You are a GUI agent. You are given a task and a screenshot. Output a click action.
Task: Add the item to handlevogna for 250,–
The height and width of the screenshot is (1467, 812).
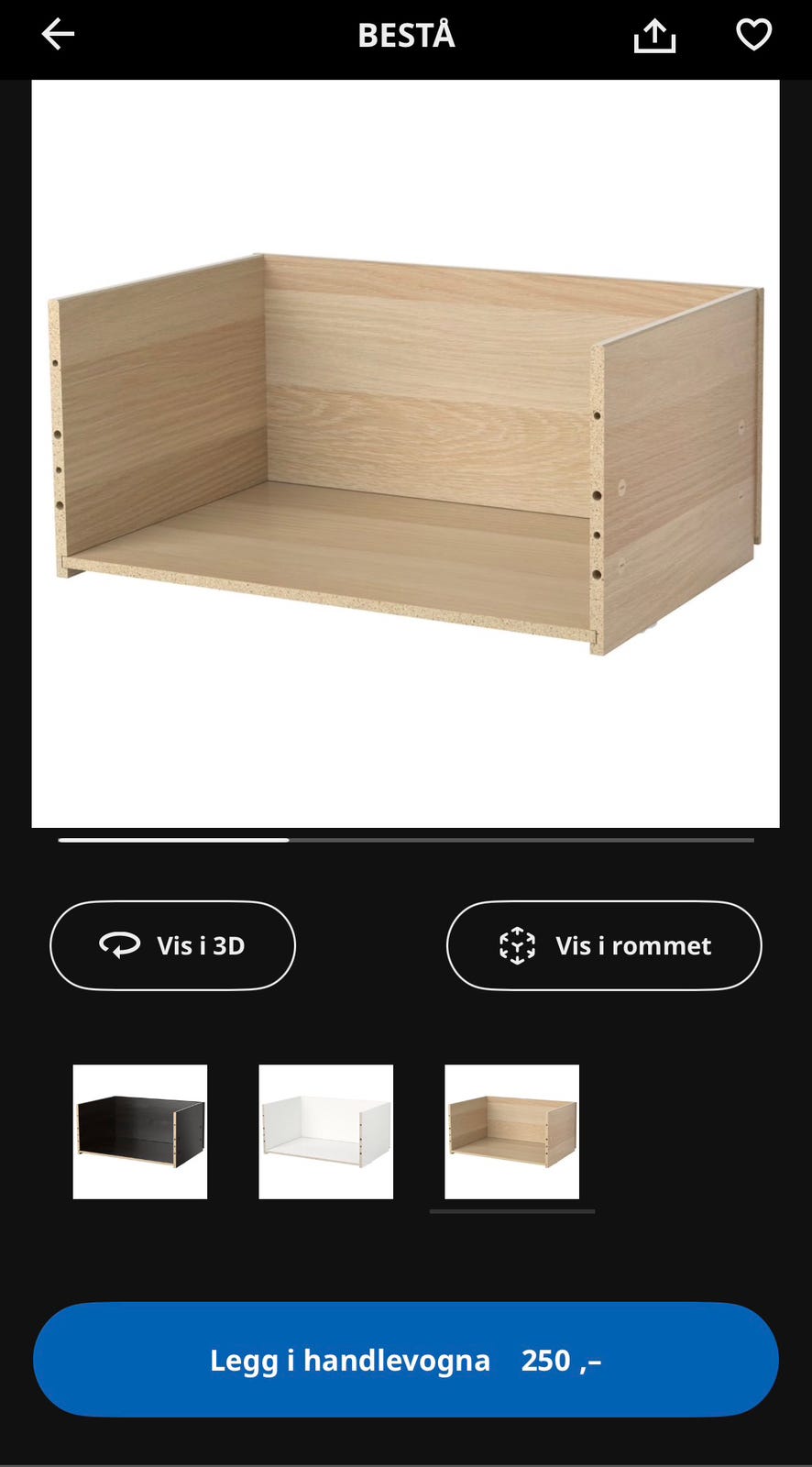pyautogui.click(x=406, y=1360)
